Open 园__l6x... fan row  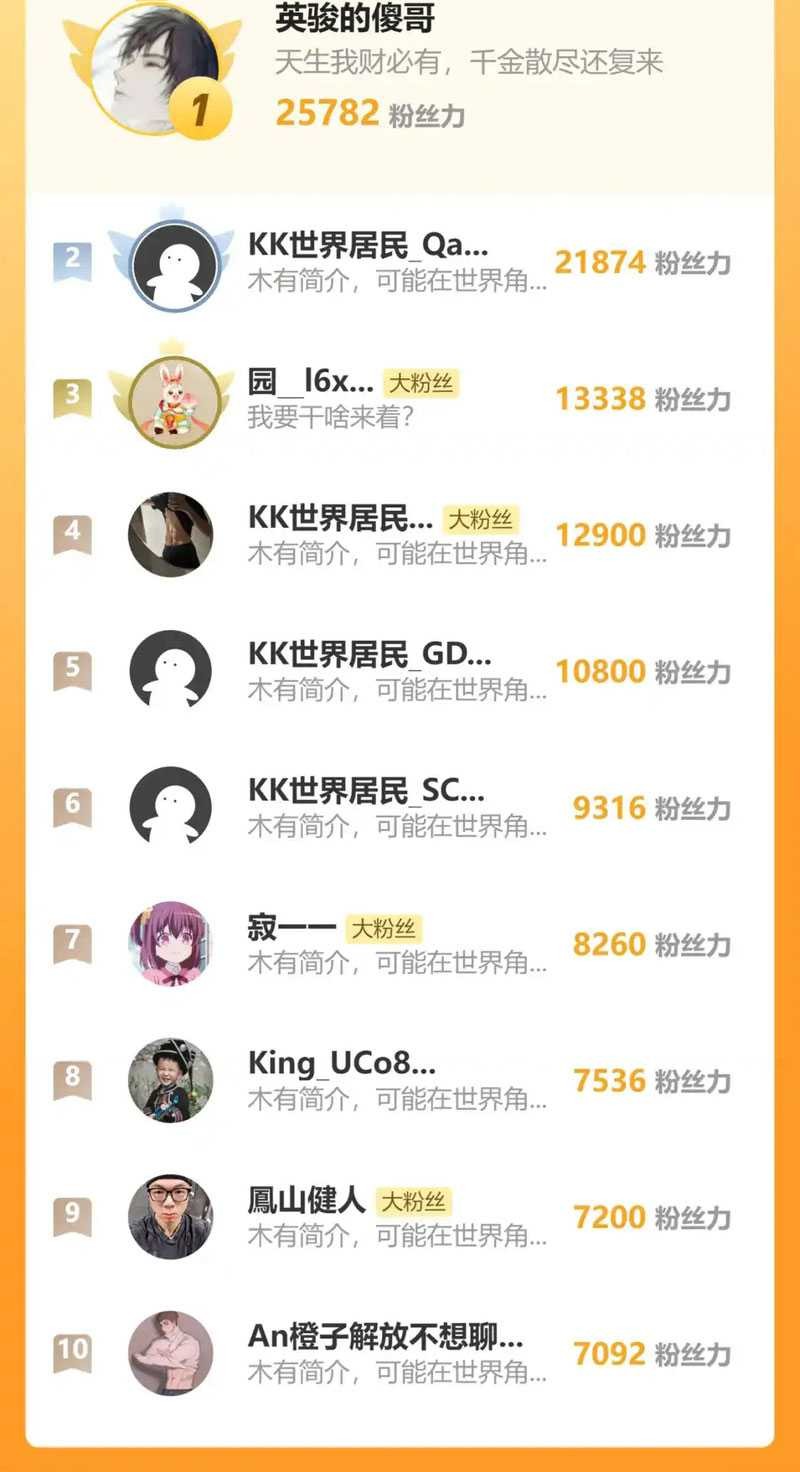point(311,382)
